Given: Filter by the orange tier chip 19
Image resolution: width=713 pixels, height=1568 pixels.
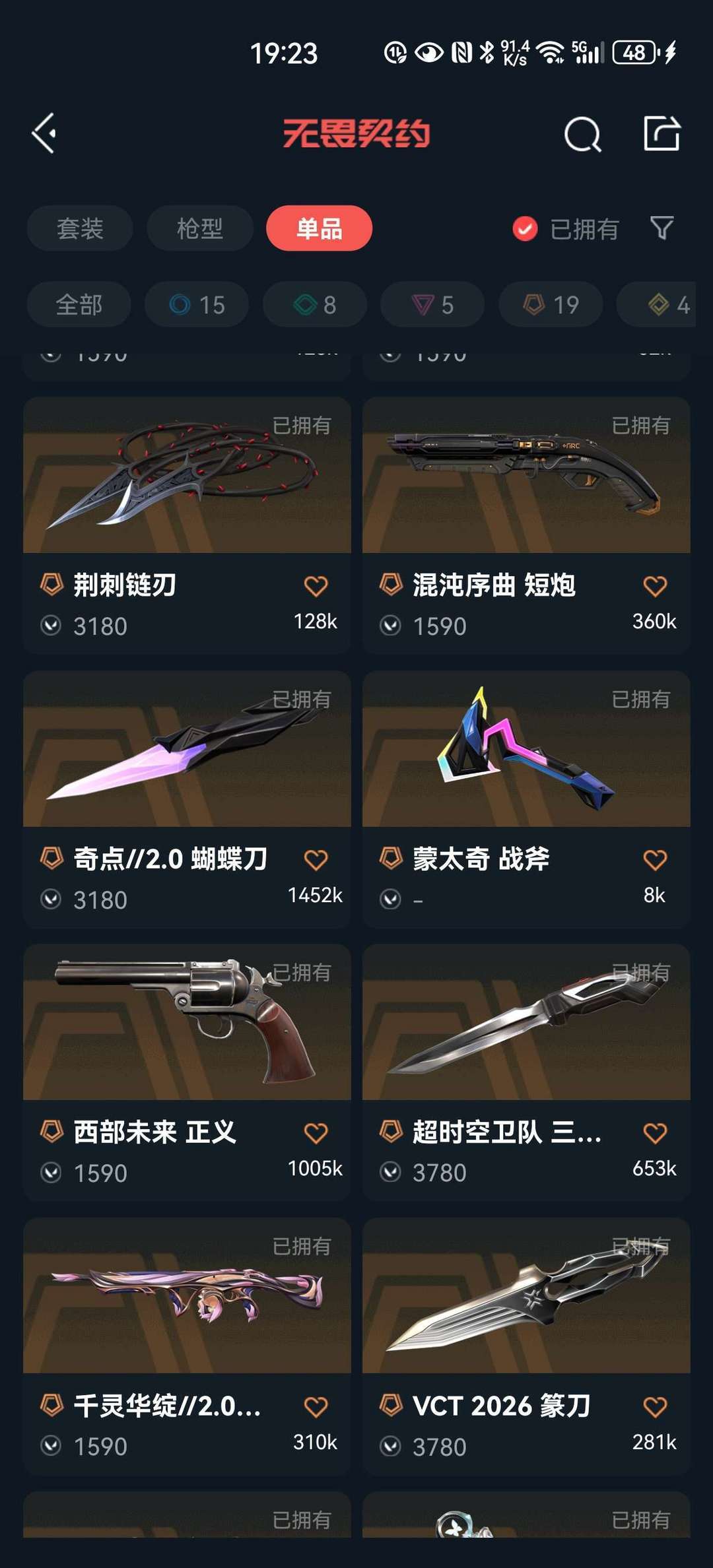Looking at the screenshot, I should [x=551, y=305].
